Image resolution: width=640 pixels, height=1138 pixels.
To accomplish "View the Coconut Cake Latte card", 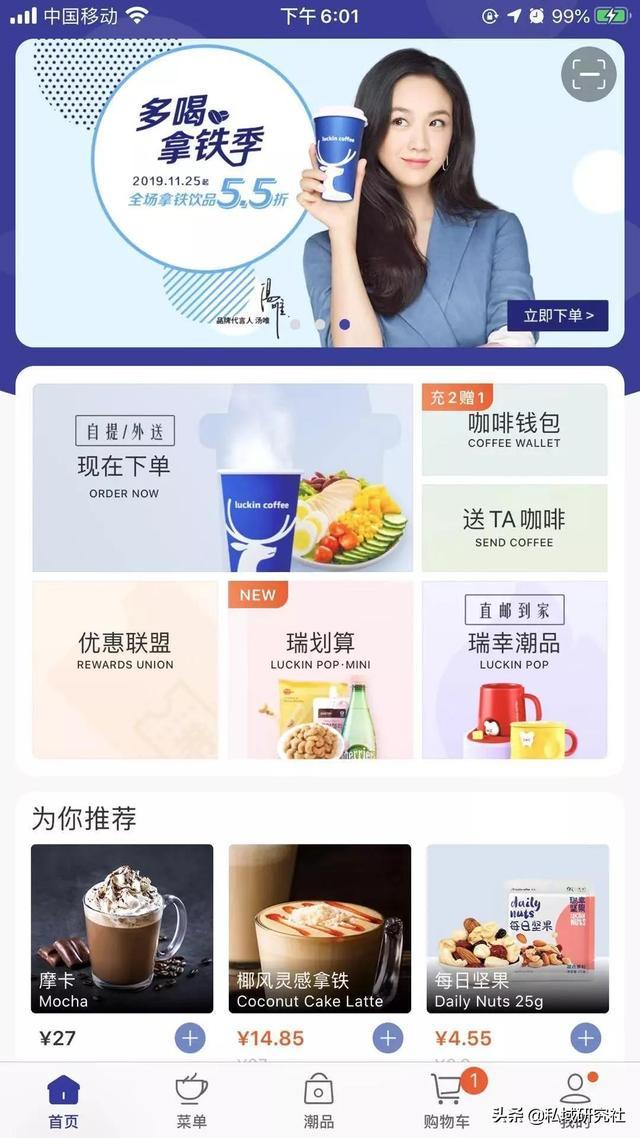I will coord(320,929).
